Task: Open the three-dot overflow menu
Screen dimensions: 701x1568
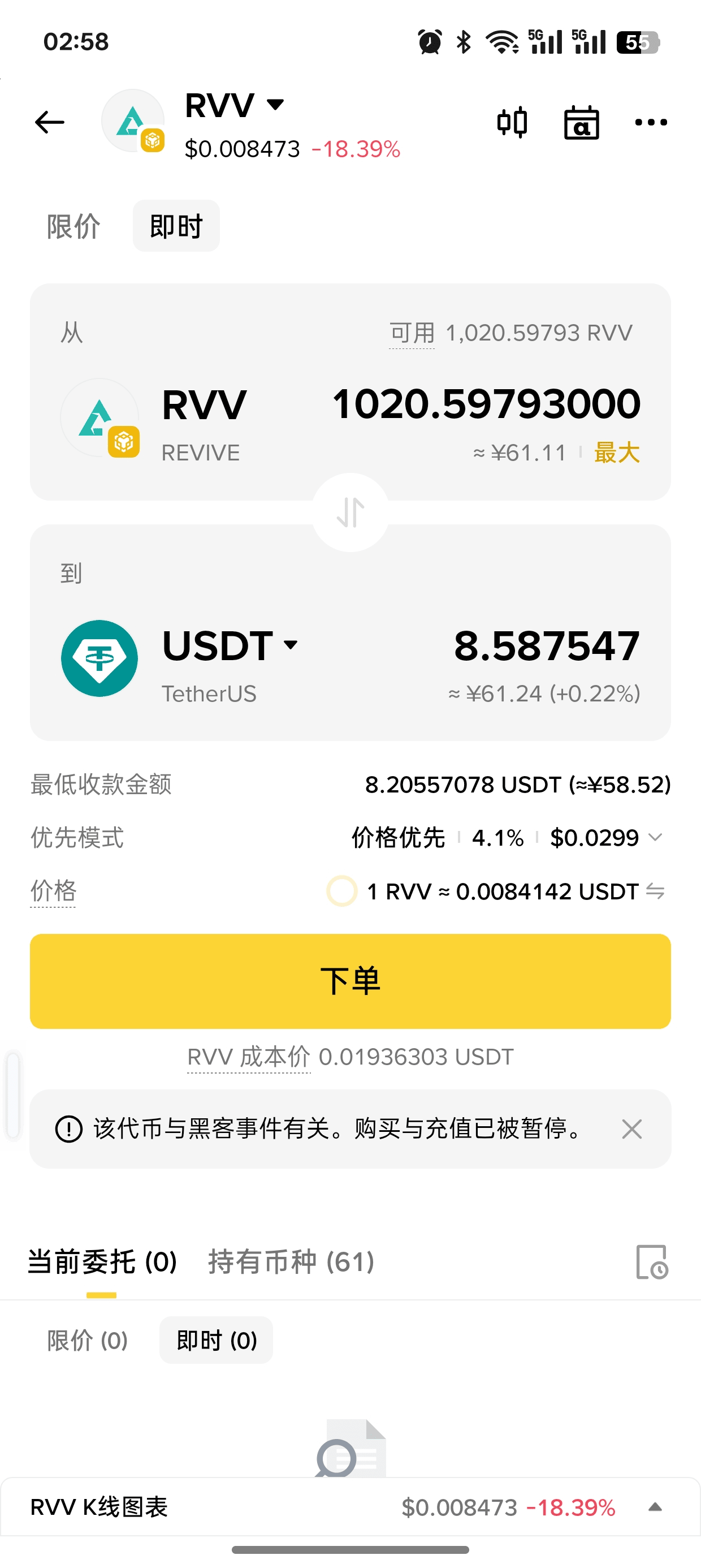Action: pyautogui.click(x=651, y=122)
